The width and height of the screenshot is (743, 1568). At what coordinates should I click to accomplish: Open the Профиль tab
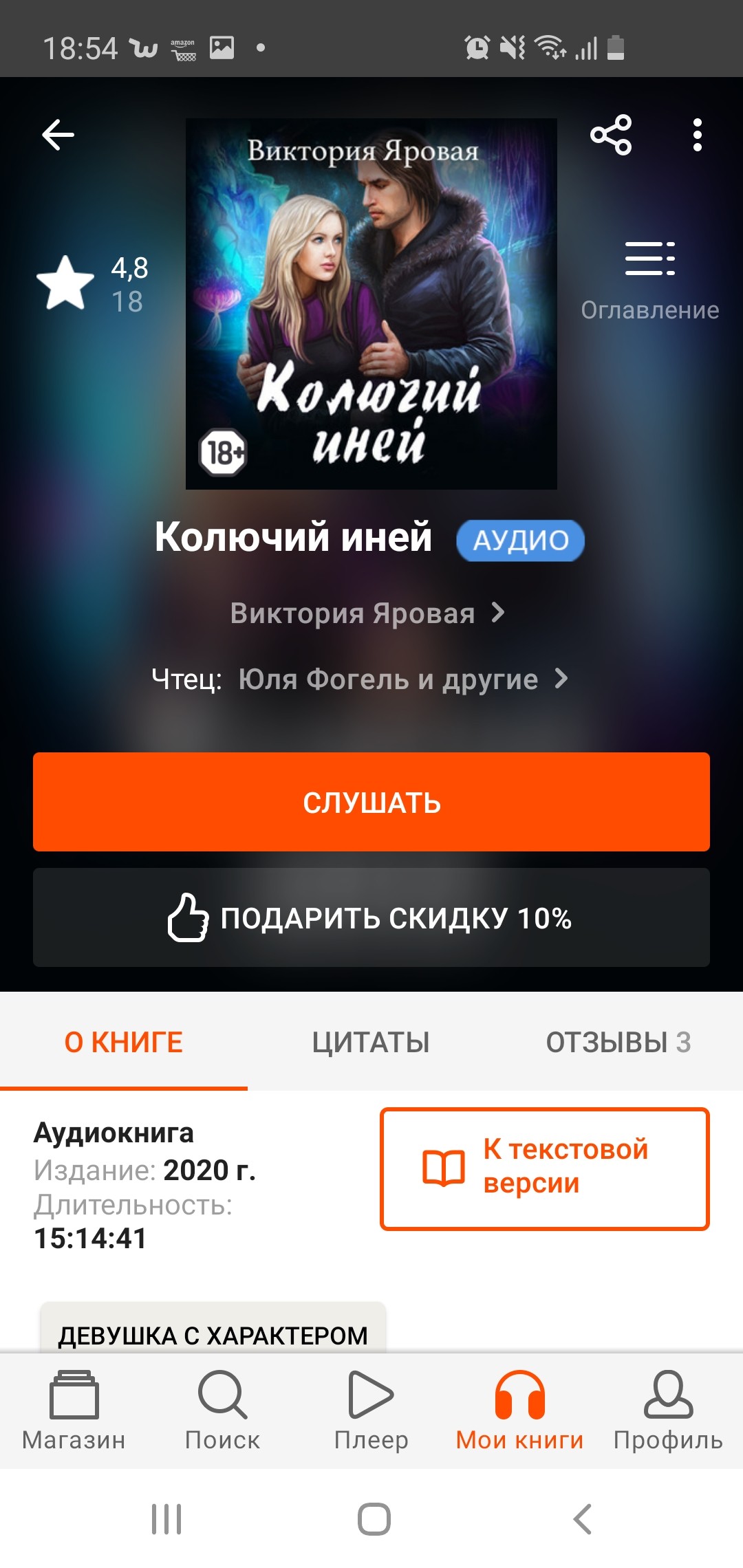click(x=668, y=1411)
